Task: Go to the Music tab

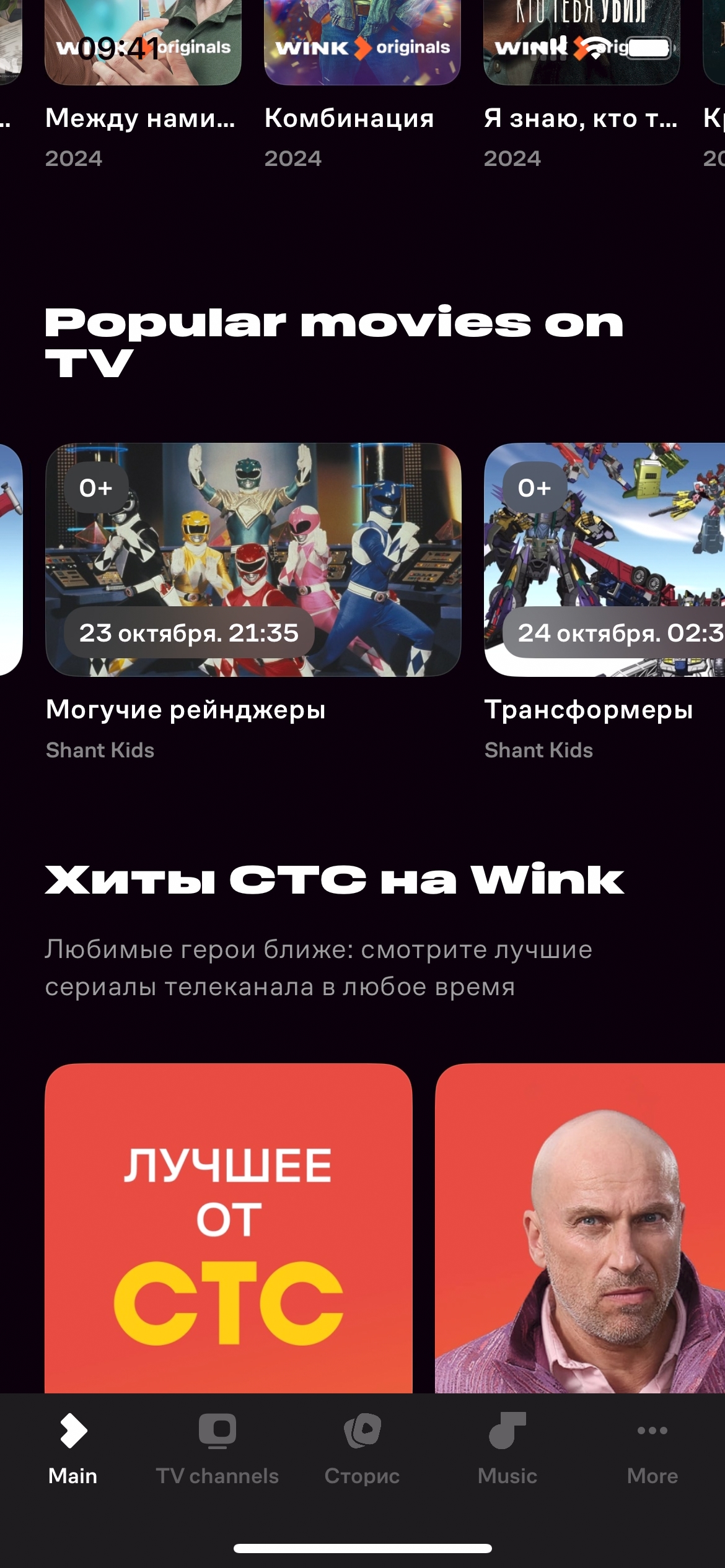Action: click(507, 1449)
